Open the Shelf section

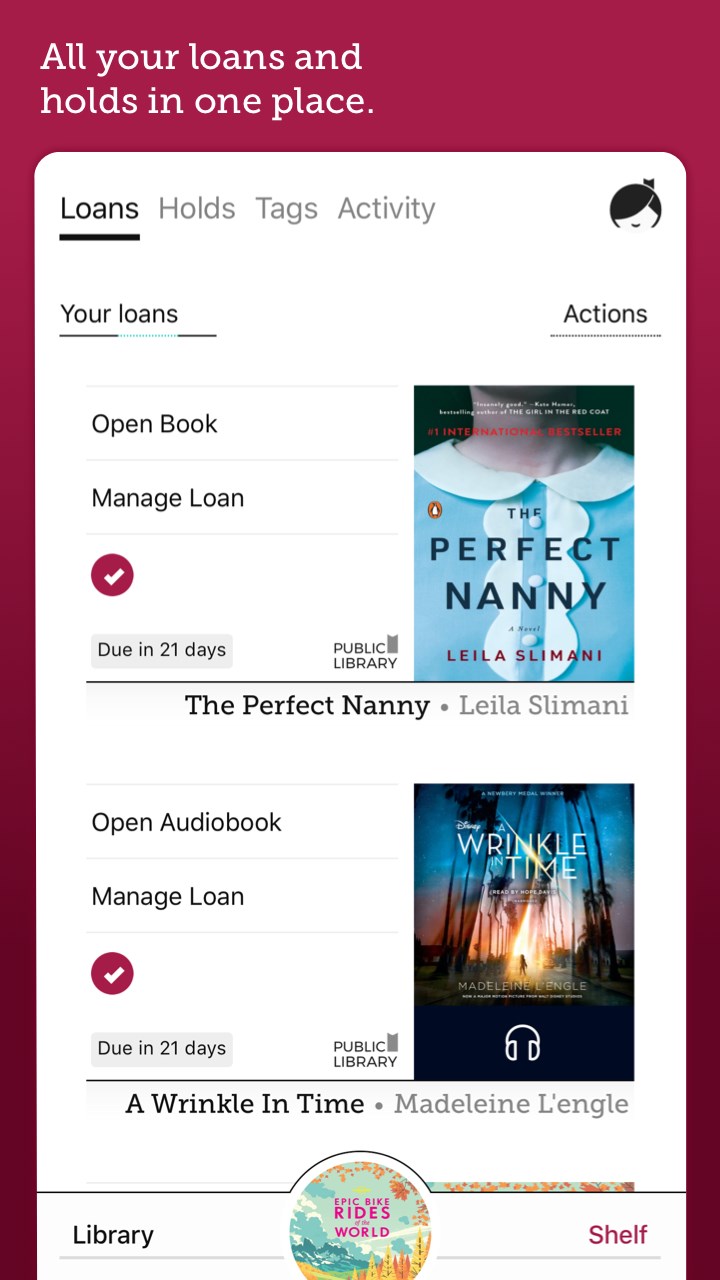[618, 1234]
